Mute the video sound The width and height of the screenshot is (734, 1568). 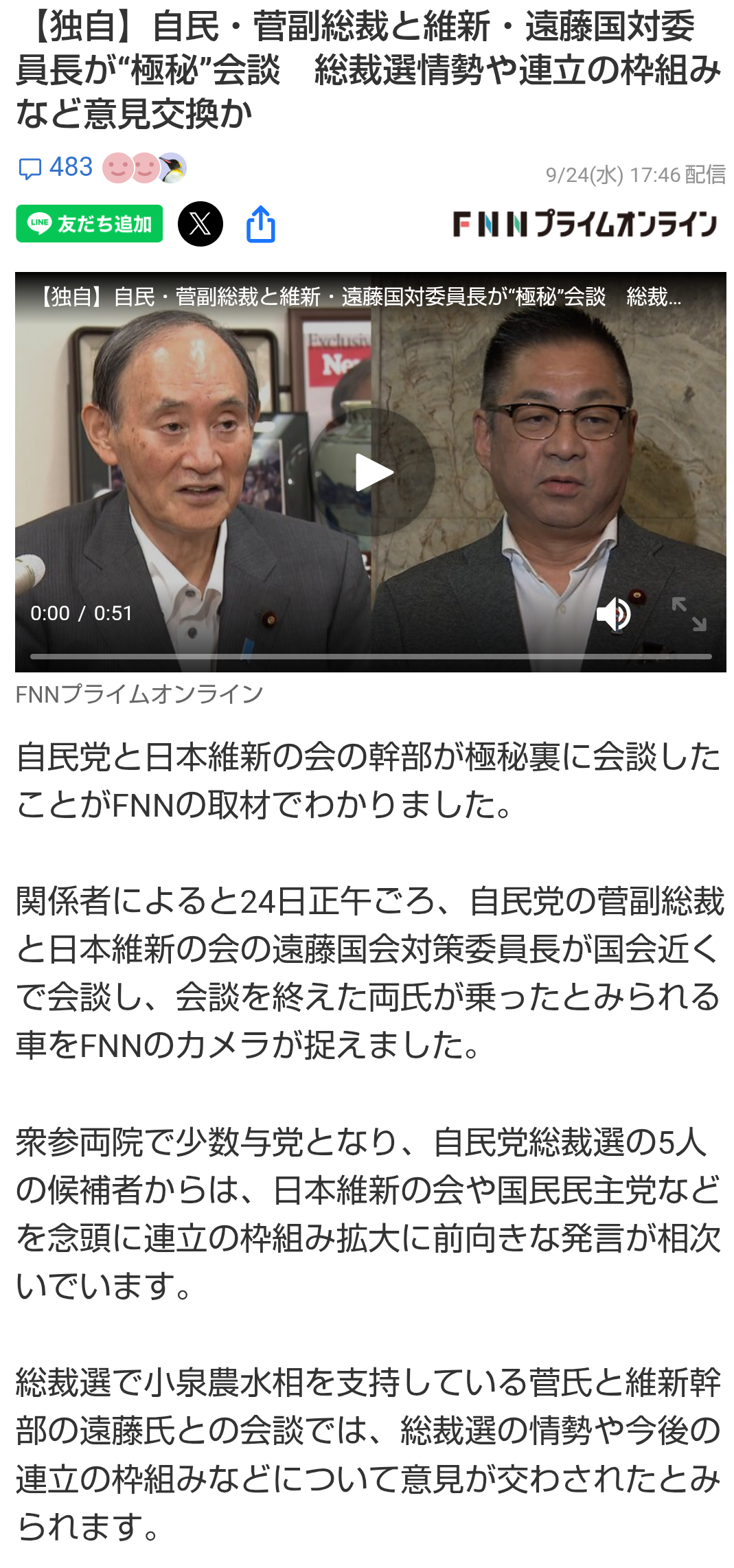[x=613, y=613]
